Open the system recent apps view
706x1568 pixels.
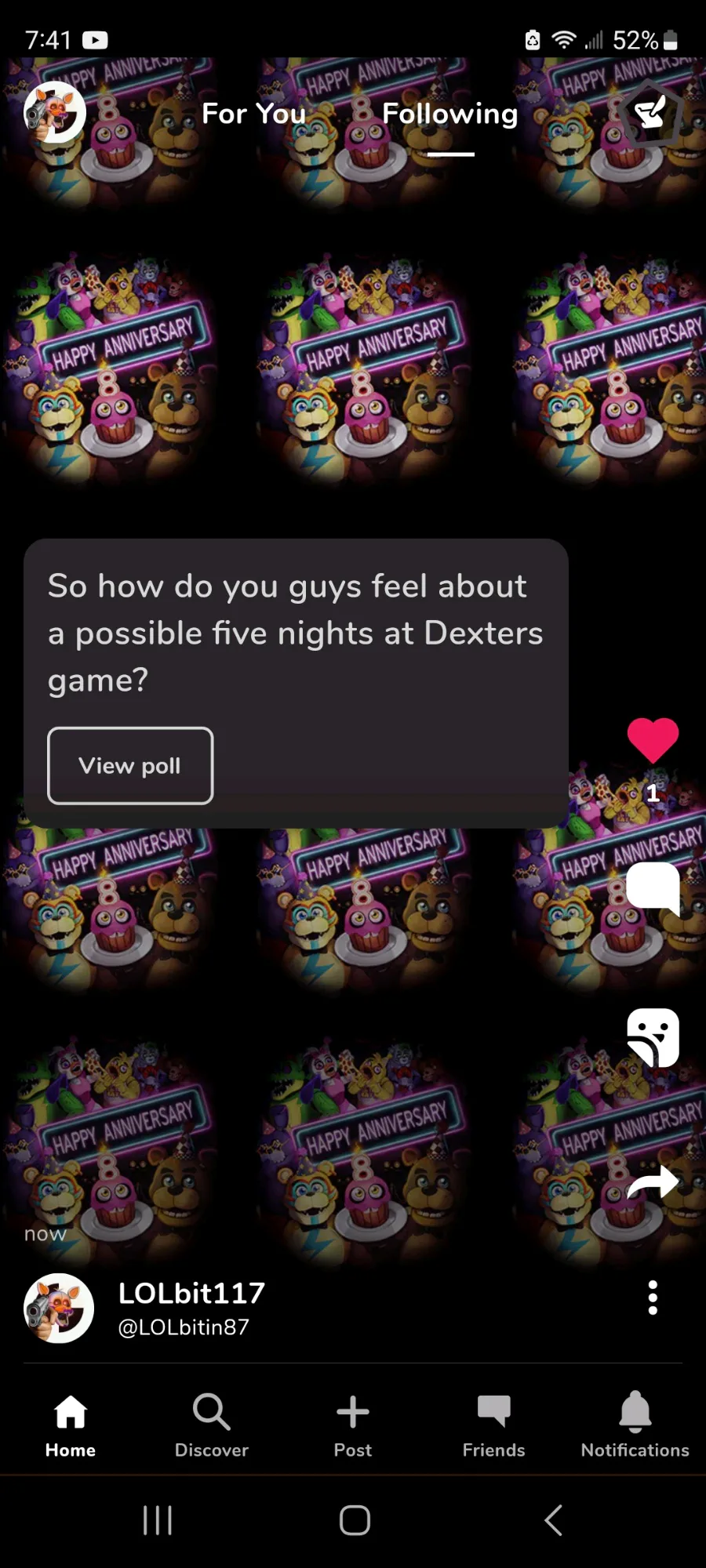point(158,1520)
